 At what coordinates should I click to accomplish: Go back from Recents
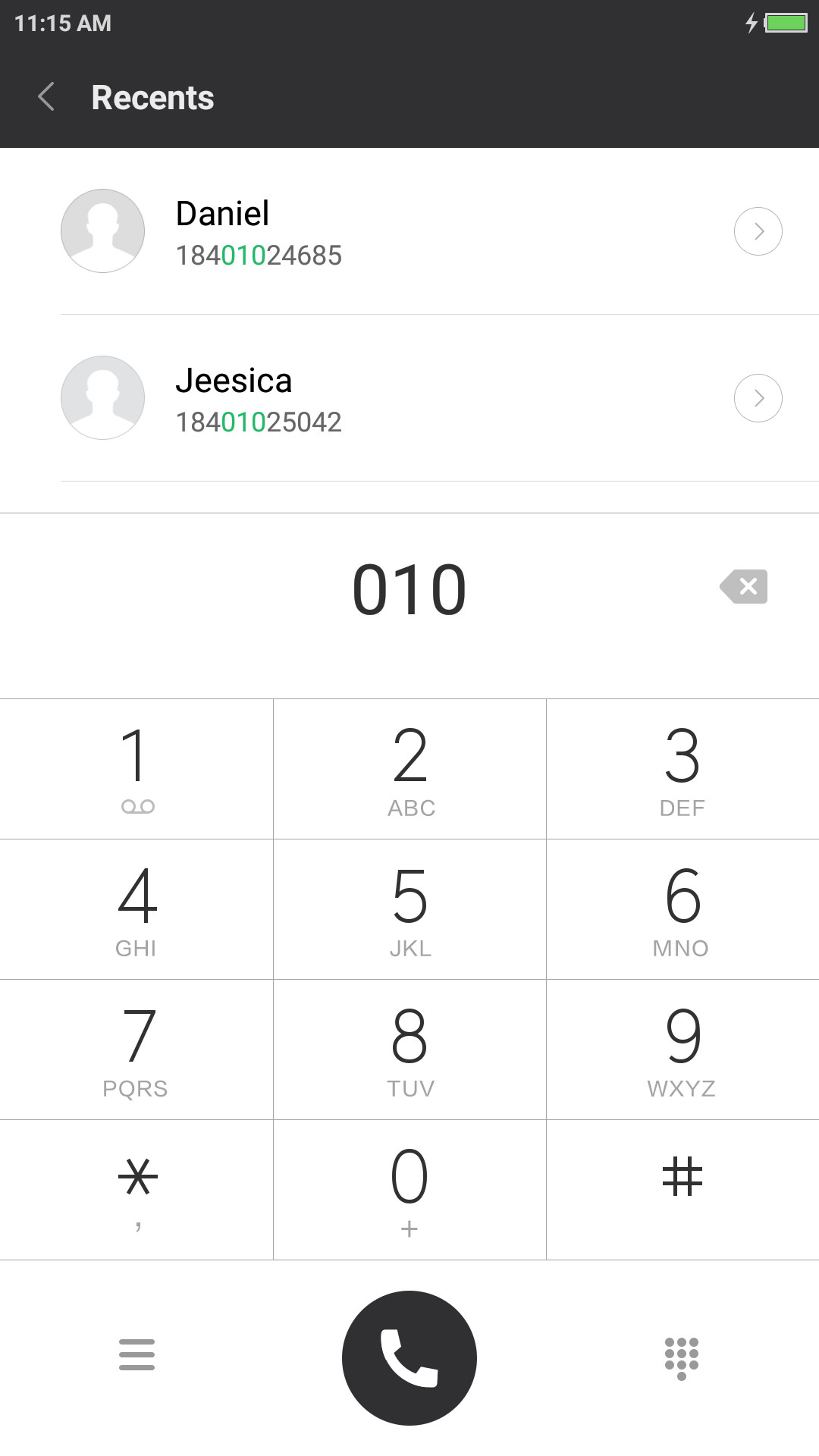click(46, 97)
